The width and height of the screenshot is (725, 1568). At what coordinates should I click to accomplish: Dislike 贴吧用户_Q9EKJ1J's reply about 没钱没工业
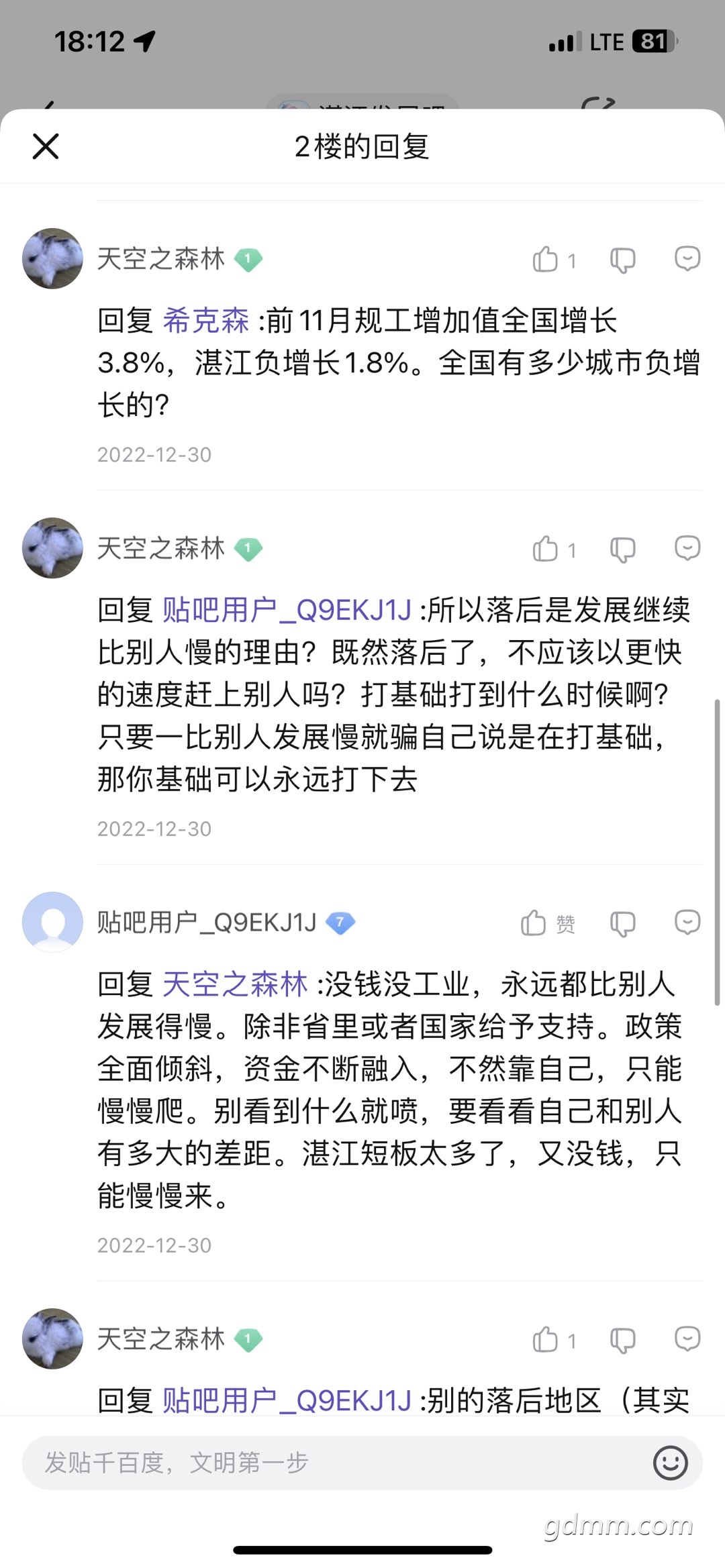point(622,924)
